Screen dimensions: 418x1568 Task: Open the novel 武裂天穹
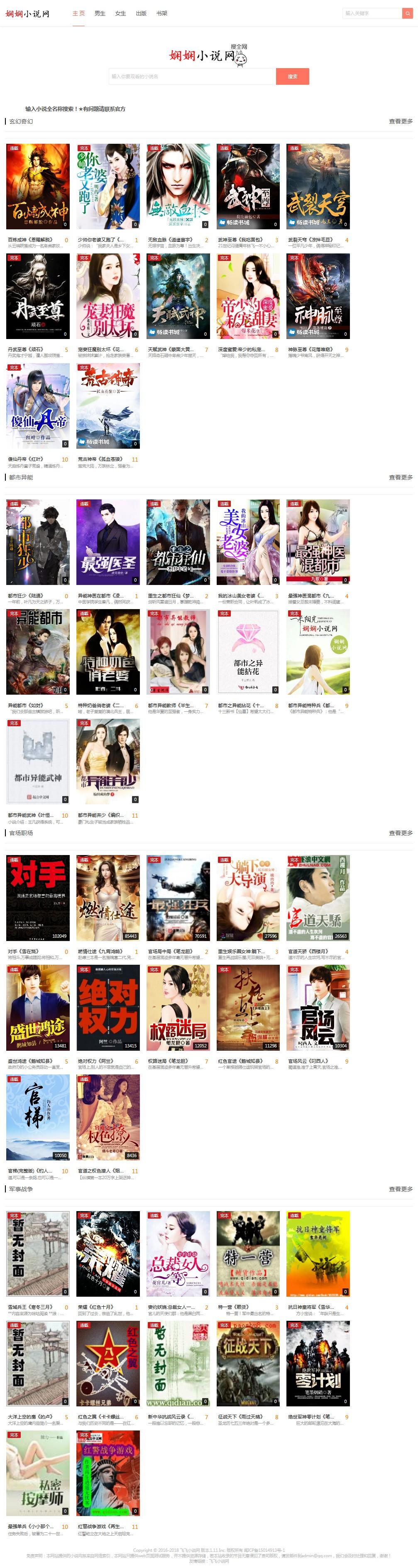click(318, 186)
